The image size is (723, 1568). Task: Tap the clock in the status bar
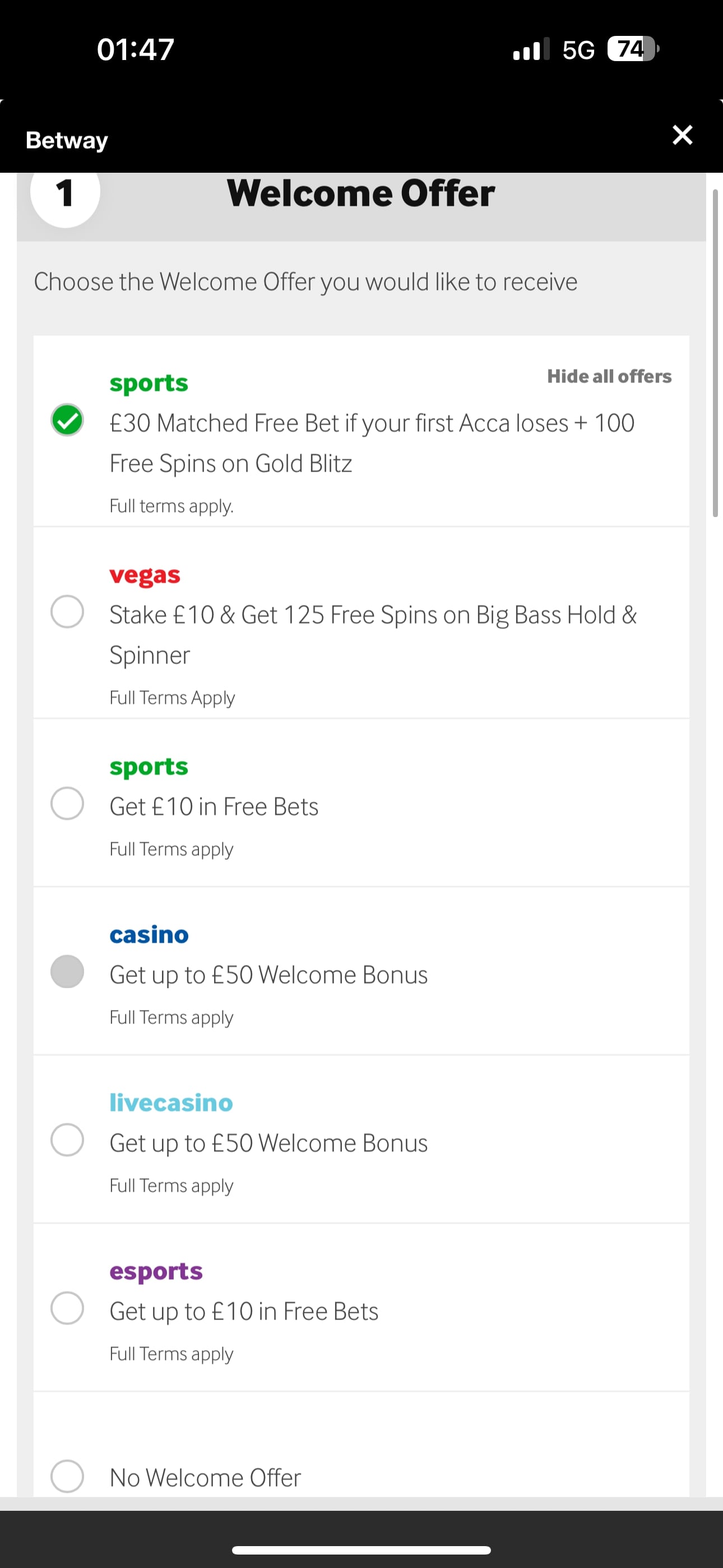click(135, 49)
